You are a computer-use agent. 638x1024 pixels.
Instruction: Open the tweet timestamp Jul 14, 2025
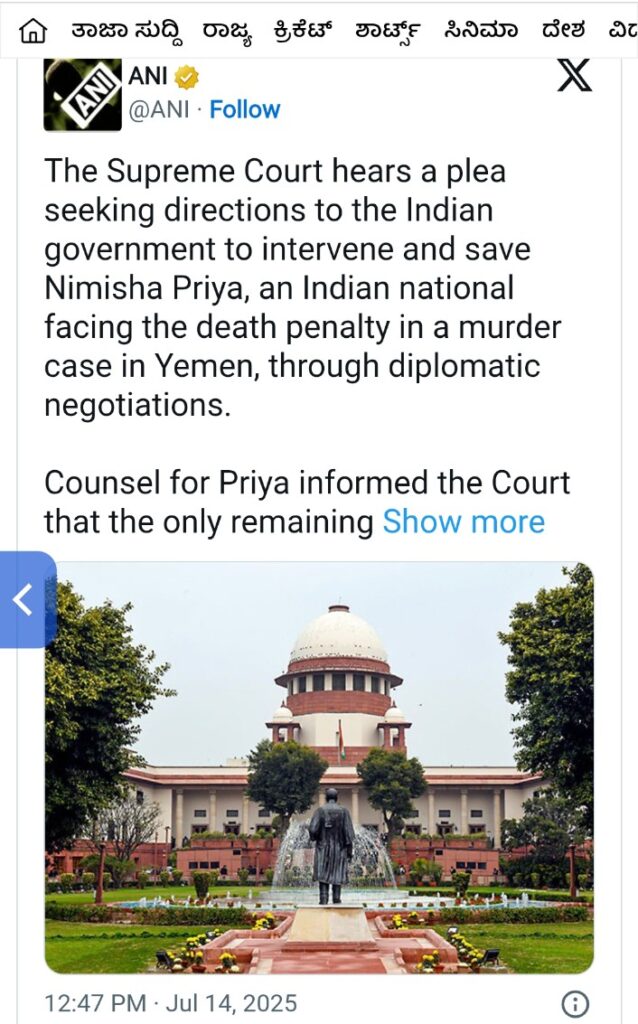pos(170,1003)
